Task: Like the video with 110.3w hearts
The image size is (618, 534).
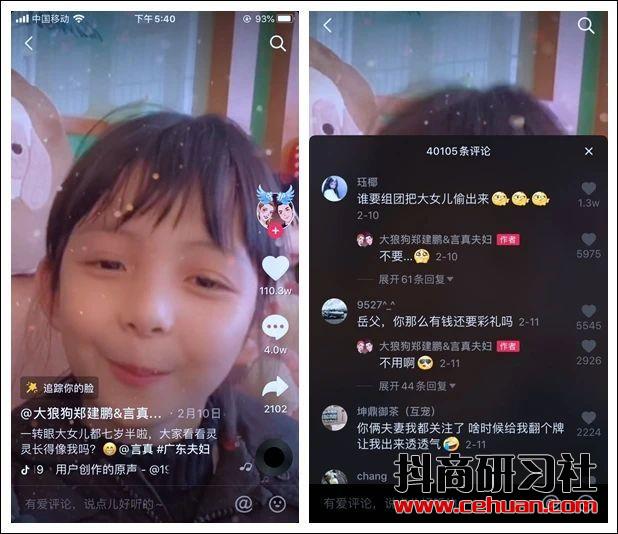Action: click(x=275, y=268)
